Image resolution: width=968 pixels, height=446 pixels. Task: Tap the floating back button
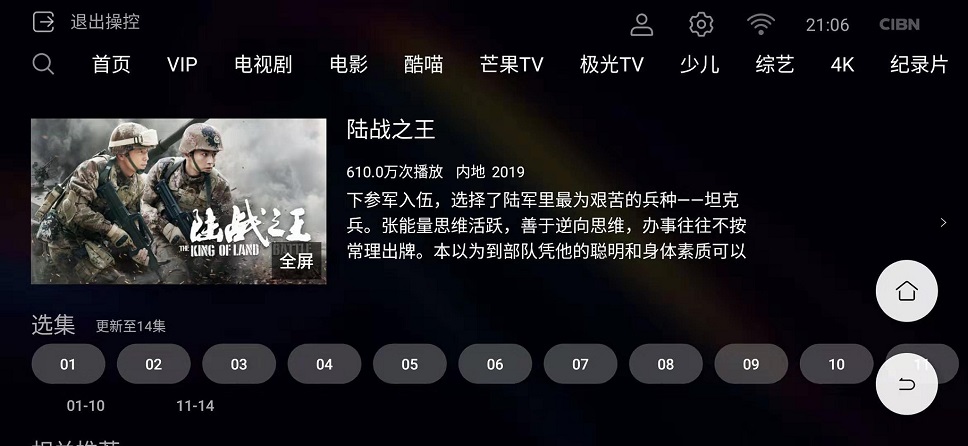(906, 384)
